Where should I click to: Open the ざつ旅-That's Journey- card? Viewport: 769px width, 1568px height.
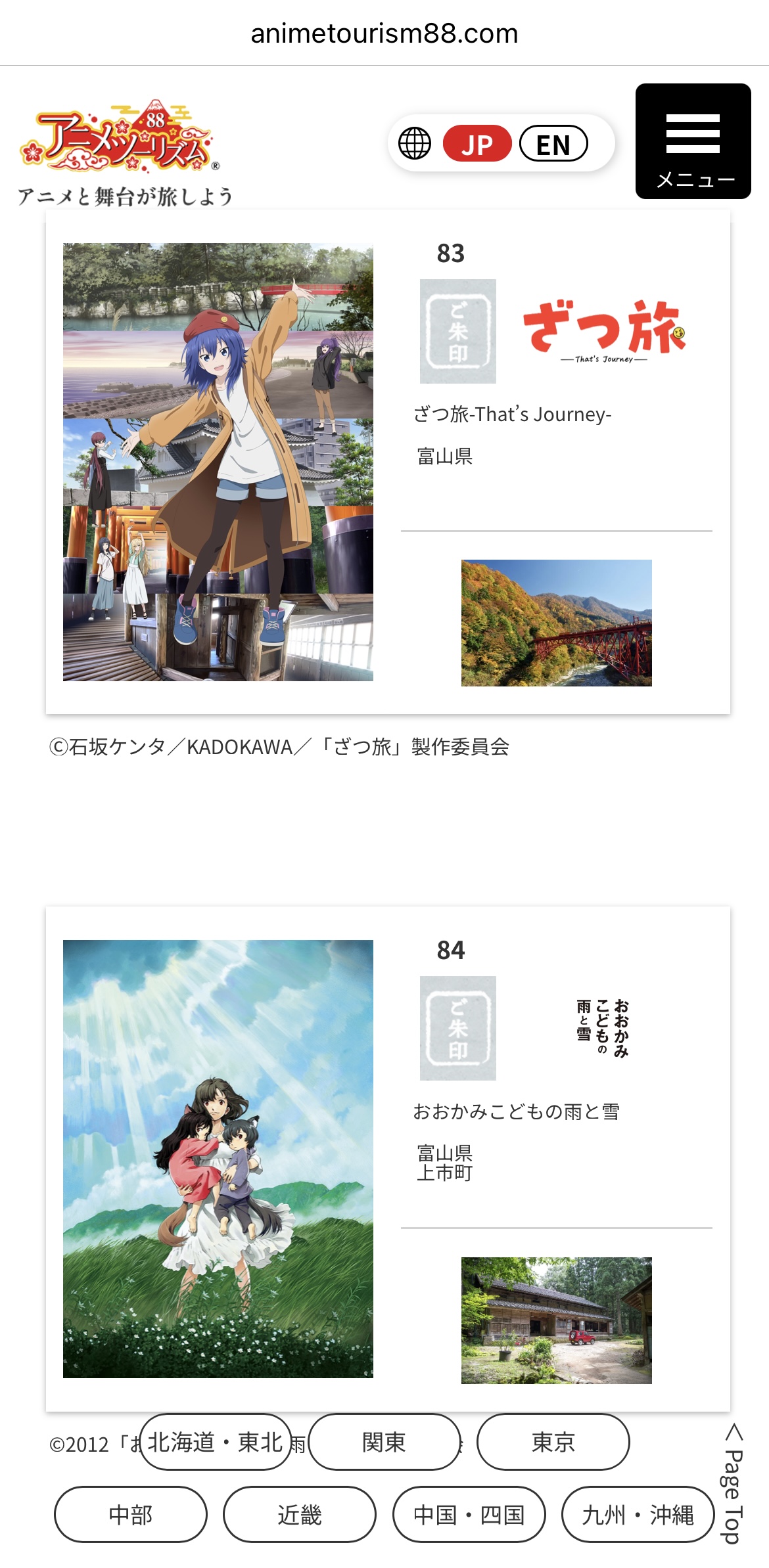click(x=512, y=414)
